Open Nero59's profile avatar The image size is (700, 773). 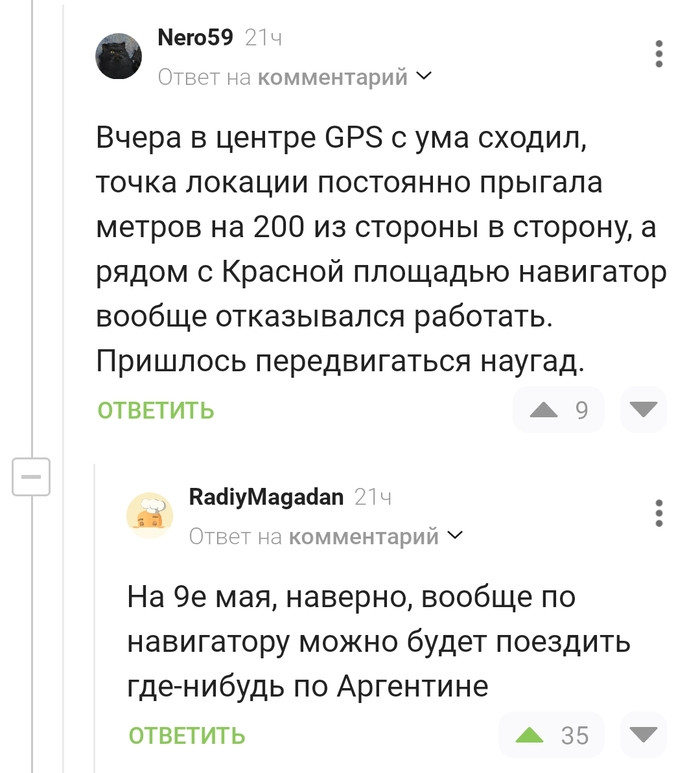(119, 55)
